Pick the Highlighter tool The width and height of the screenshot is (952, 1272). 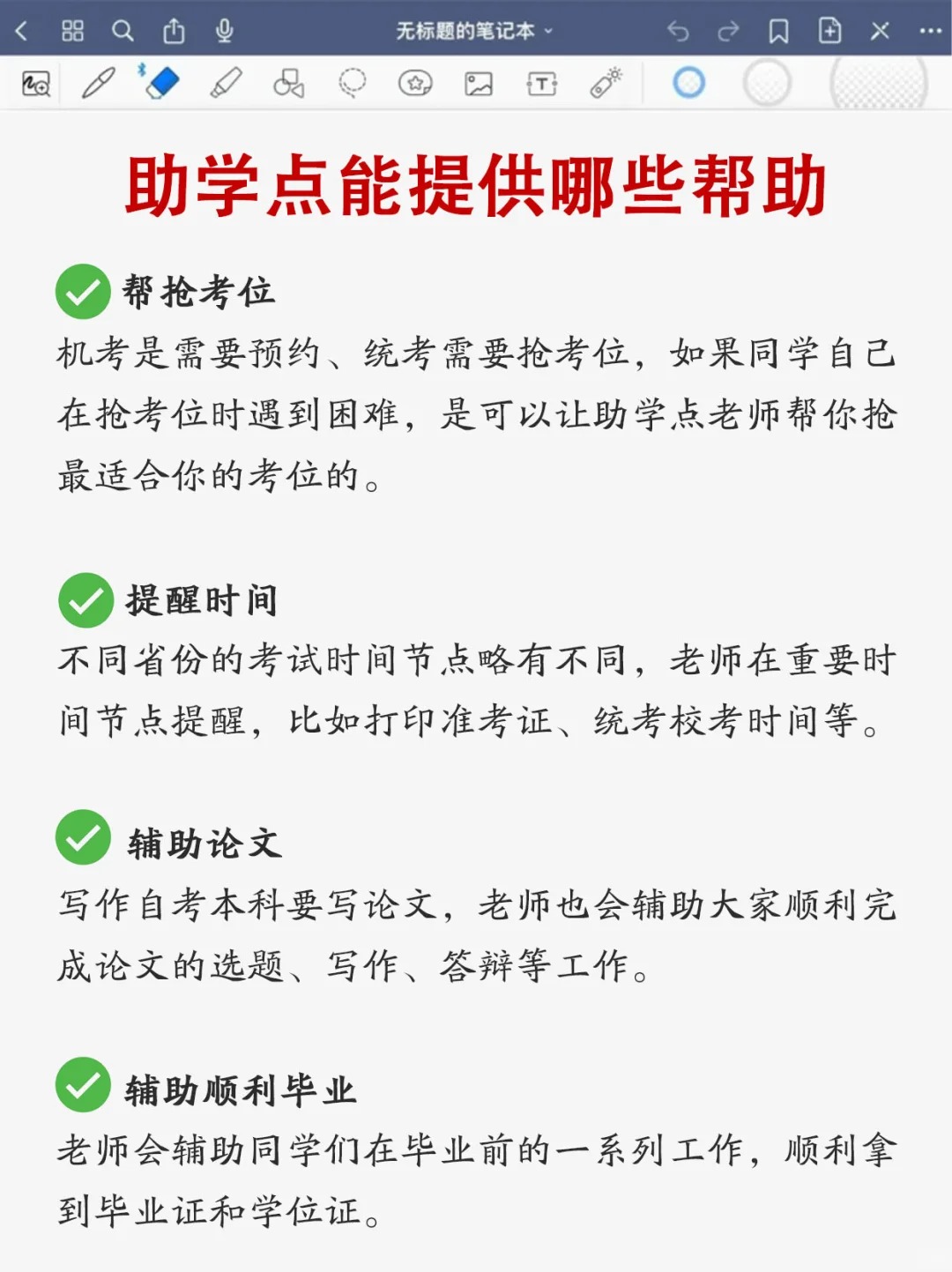227,84
